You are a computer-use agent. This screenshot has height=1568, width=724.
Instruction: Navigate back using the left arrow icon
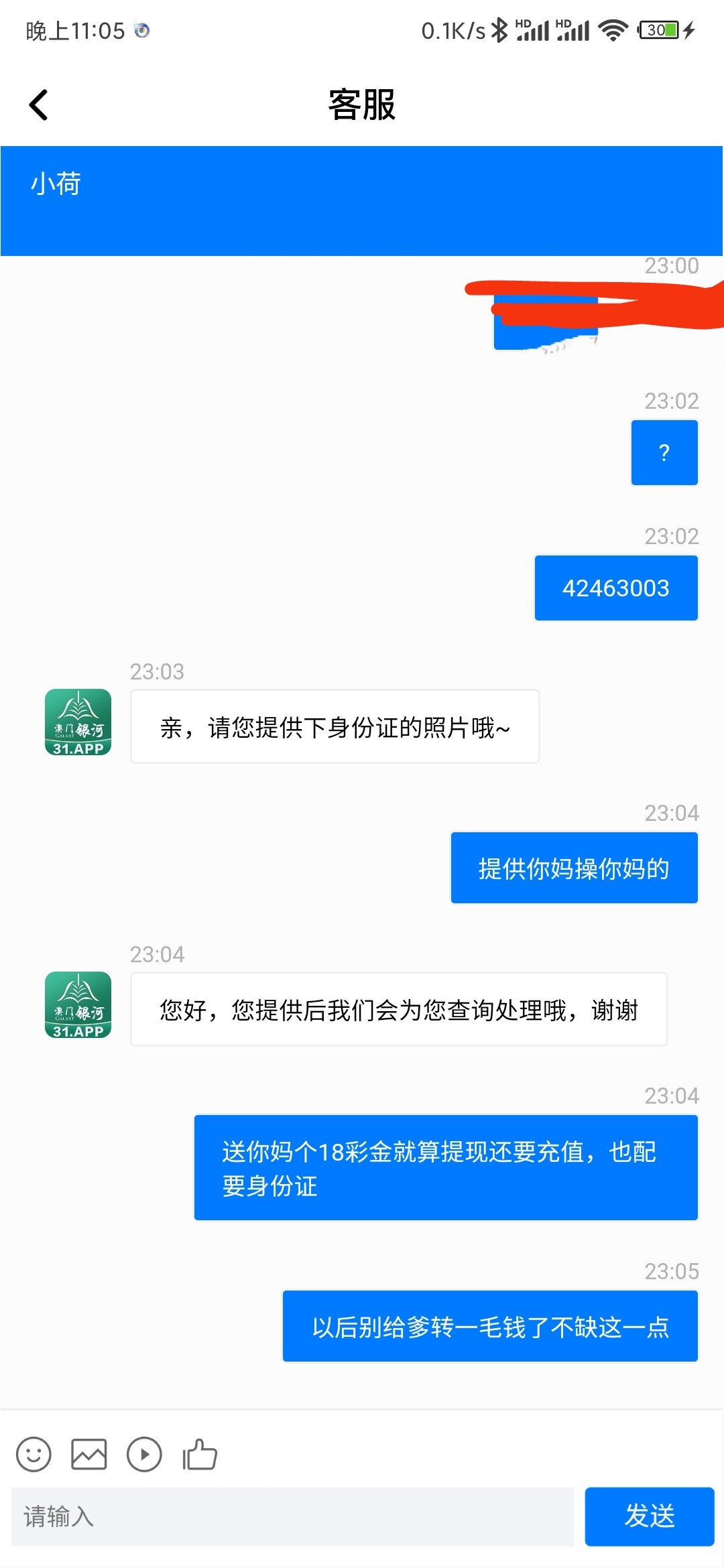point(38,105)
